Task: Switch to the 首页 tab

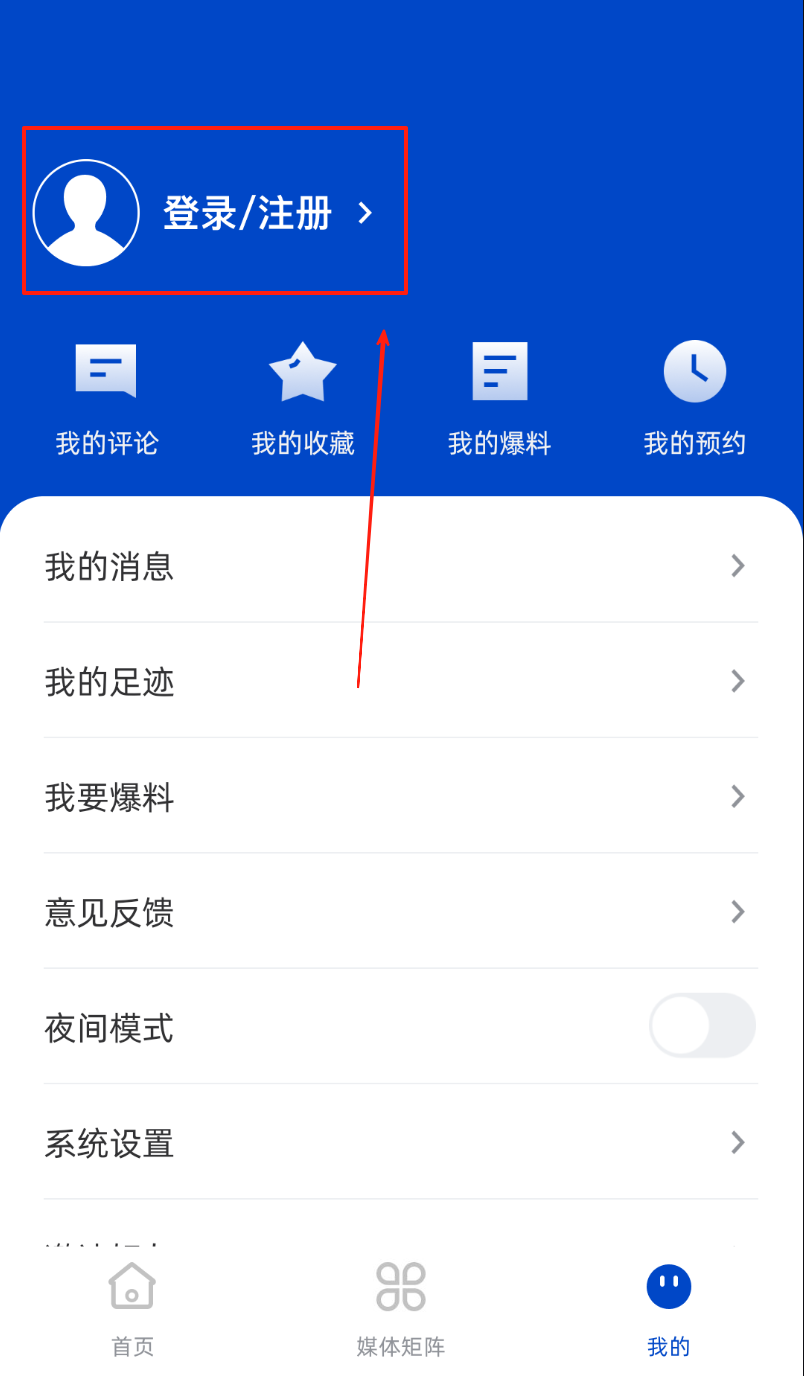Action: point(132,1306)
